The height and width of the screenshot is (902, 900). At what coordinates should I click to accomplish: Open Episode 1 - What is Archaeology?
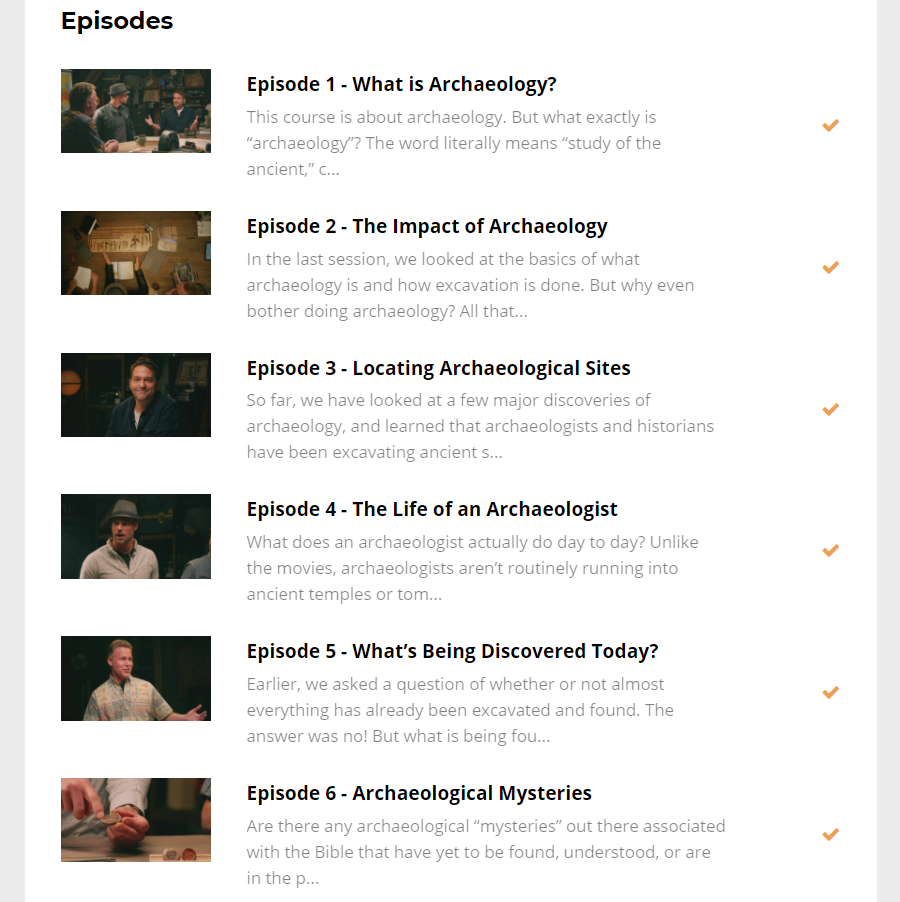click(401, 84)
